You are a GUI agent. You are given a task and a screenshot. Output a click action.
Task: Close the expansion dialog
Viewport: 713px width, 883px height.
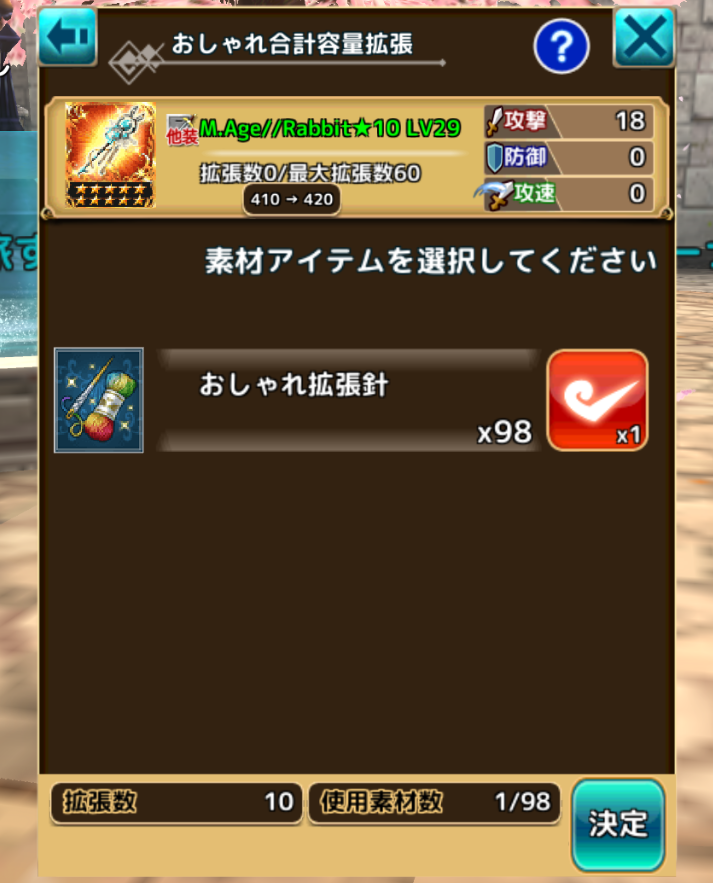(643, 37)
